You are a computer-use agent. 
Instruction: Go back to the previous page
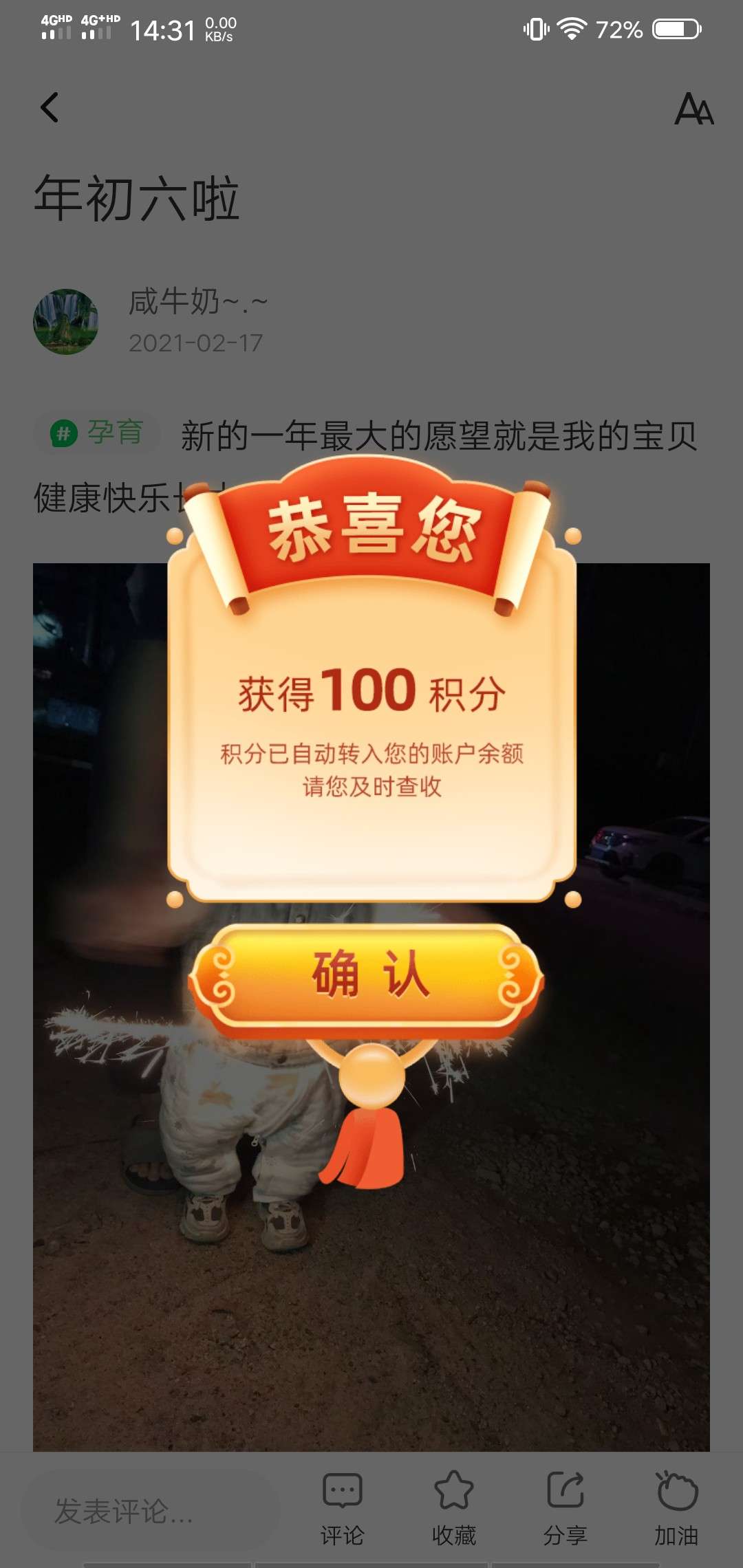pyautogui.click(x=50, y=108)
